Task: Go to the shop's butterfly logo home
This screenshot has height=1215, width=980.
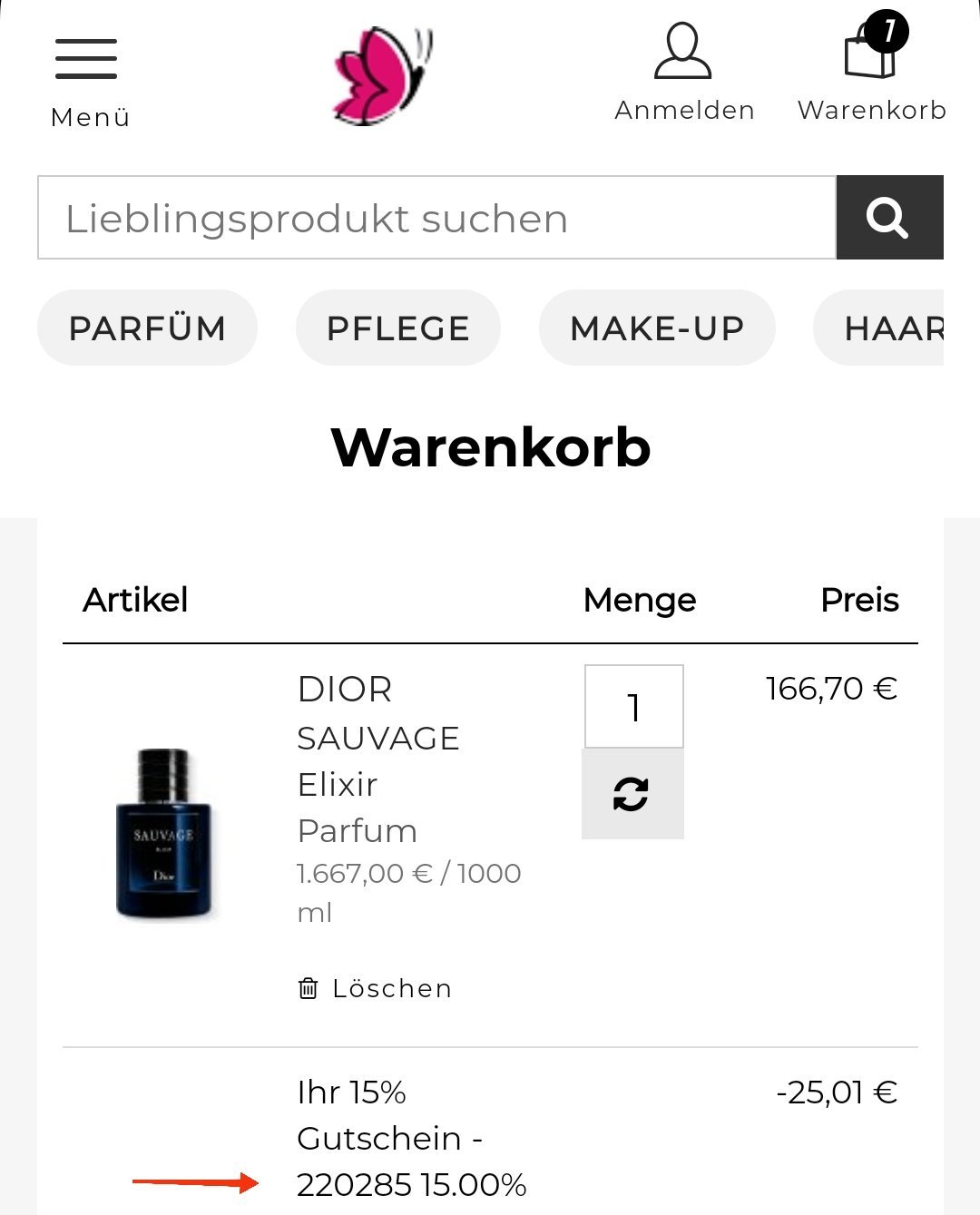Action: 382,76
